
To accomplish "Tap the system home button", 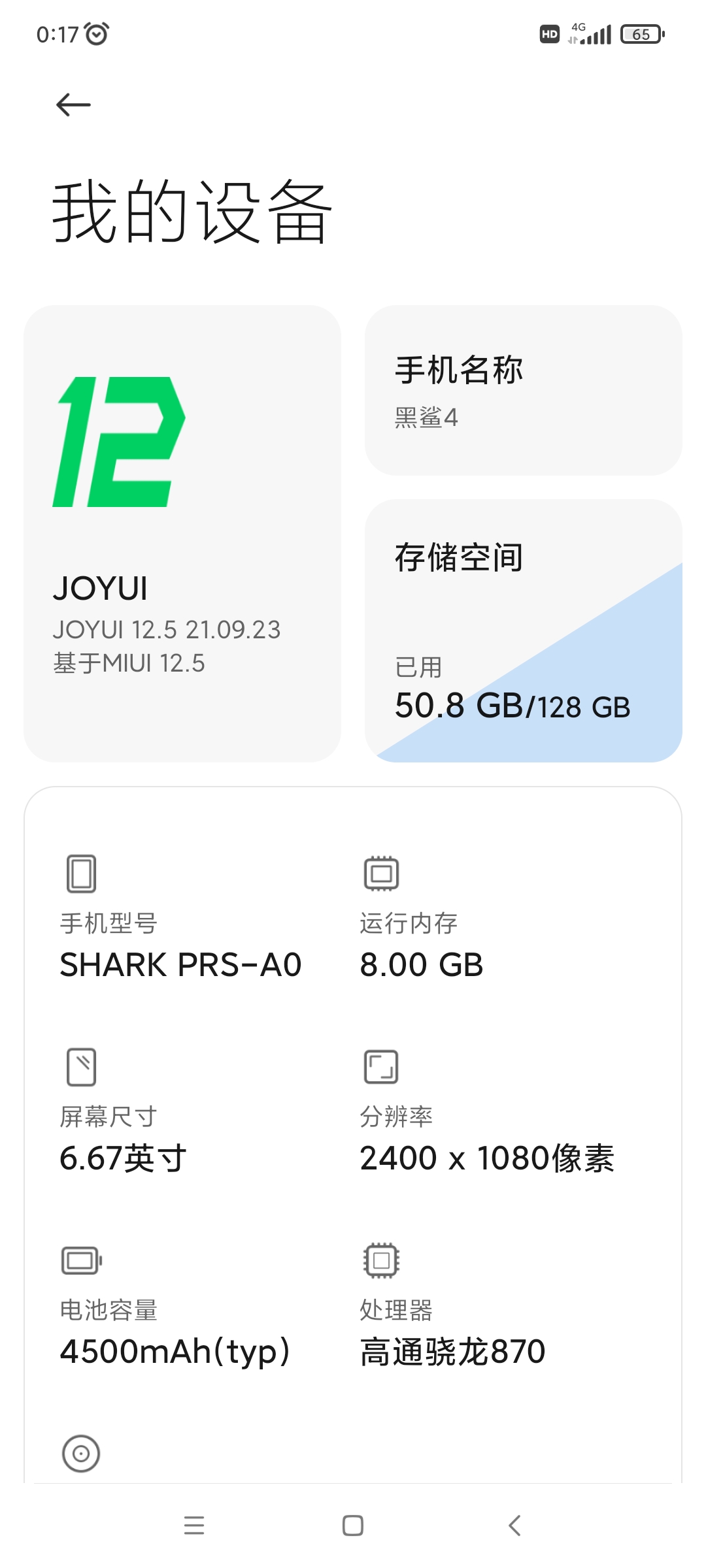I will click(353, 1526).
